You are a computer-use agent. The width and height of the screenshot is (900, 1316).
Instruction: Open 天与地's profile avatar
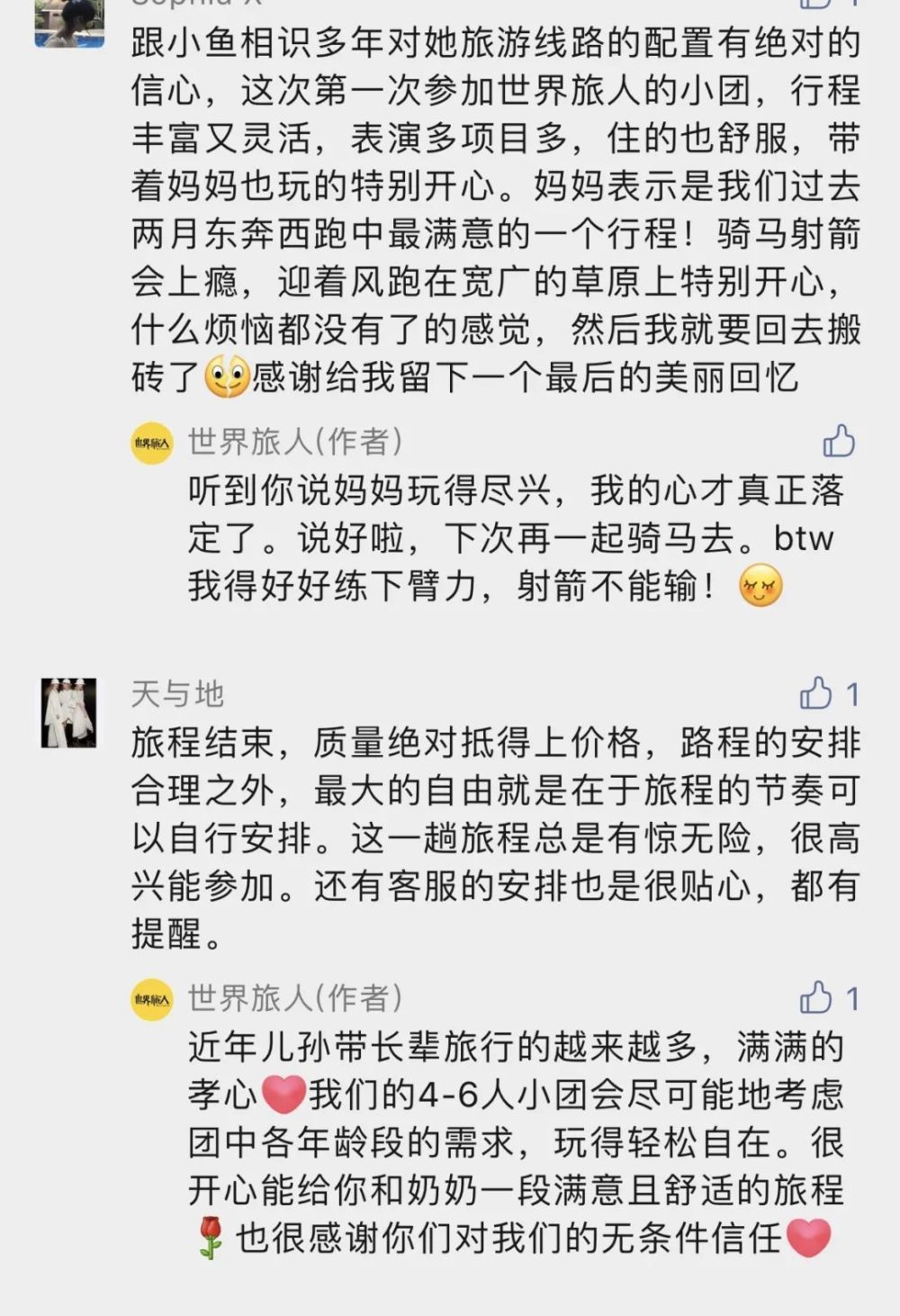(68, 712)
